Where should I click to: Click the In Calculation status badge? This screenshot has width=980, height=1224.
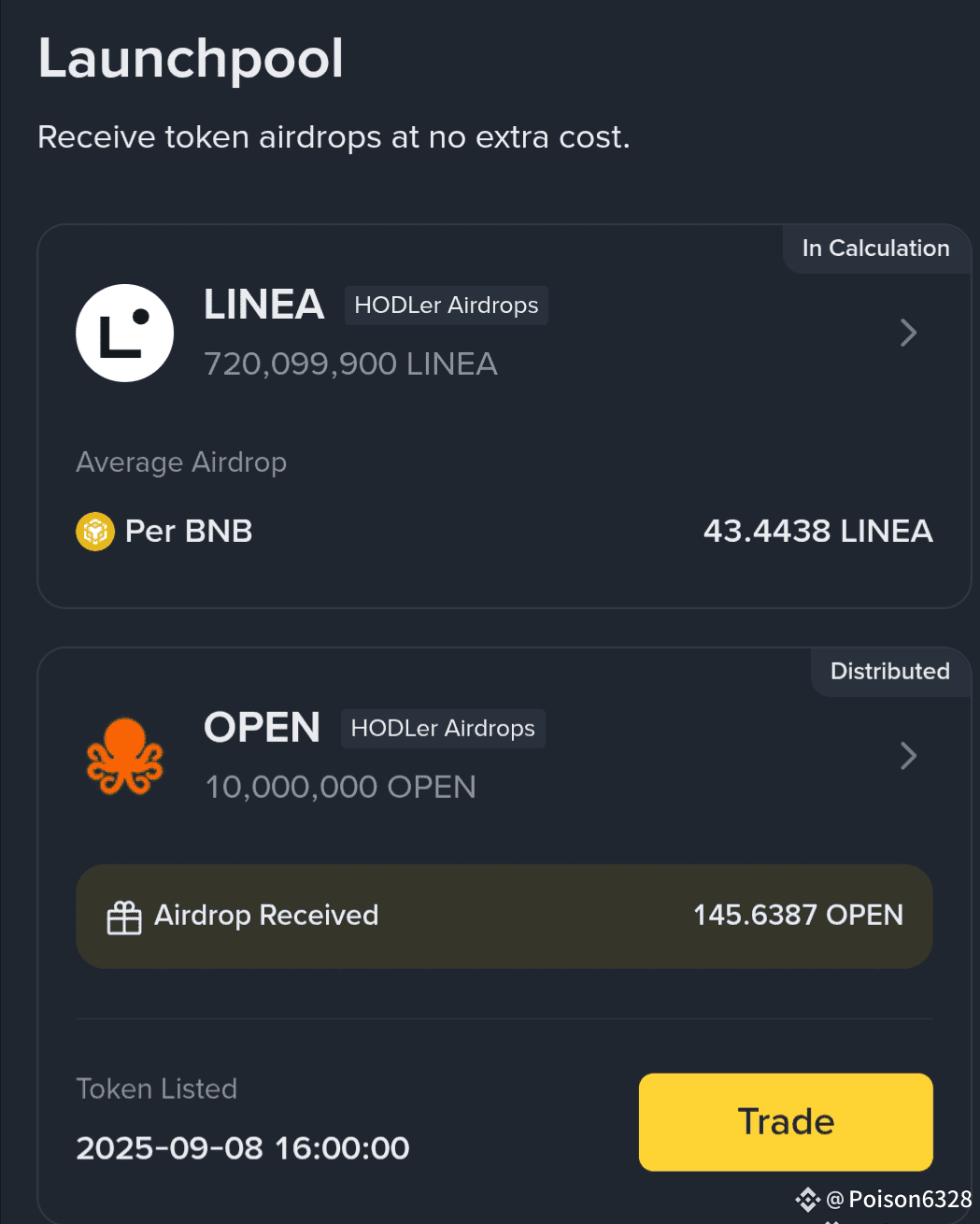pyautogui.click(x=874, y=248)
